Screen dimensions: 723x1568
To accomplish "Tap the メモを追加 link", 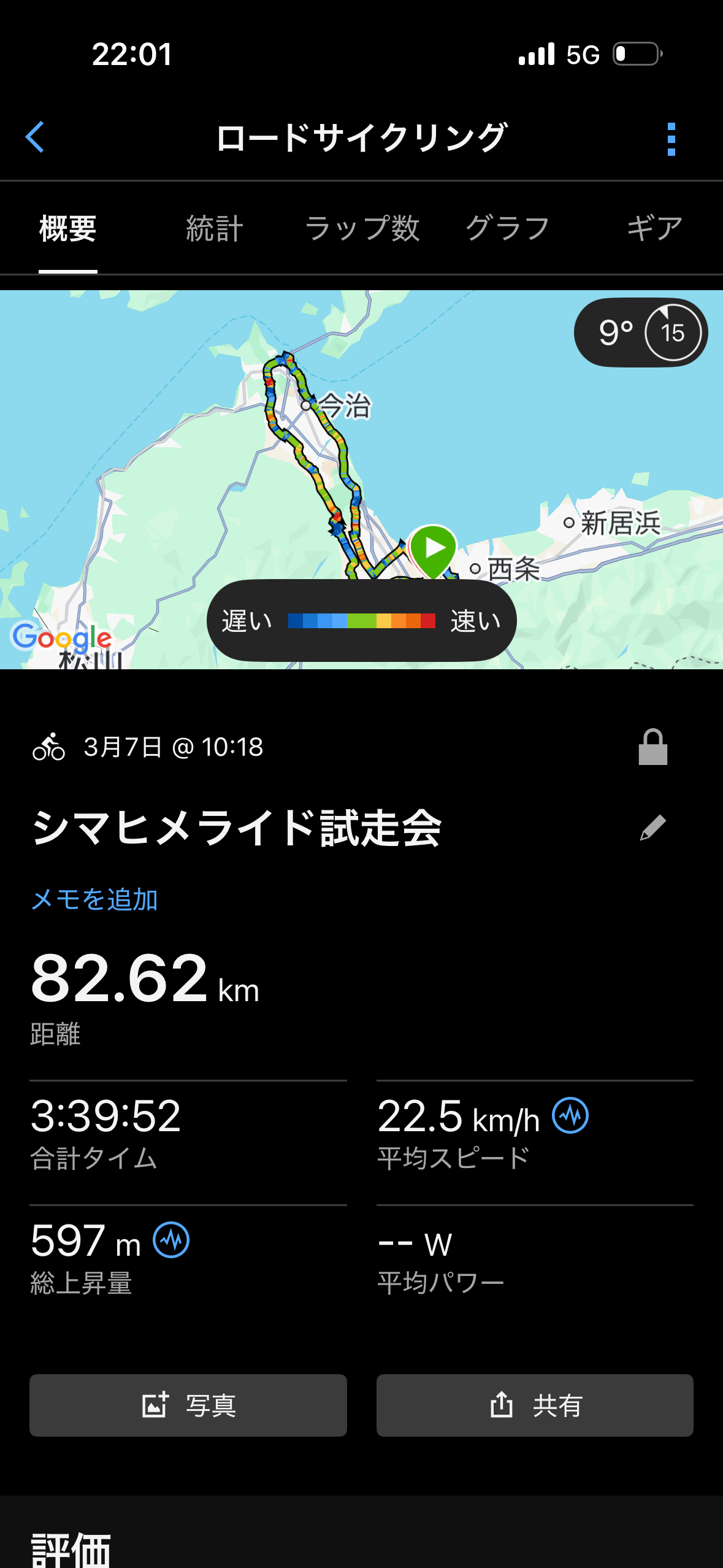I will pyautogui.click(x=94, y=899).
